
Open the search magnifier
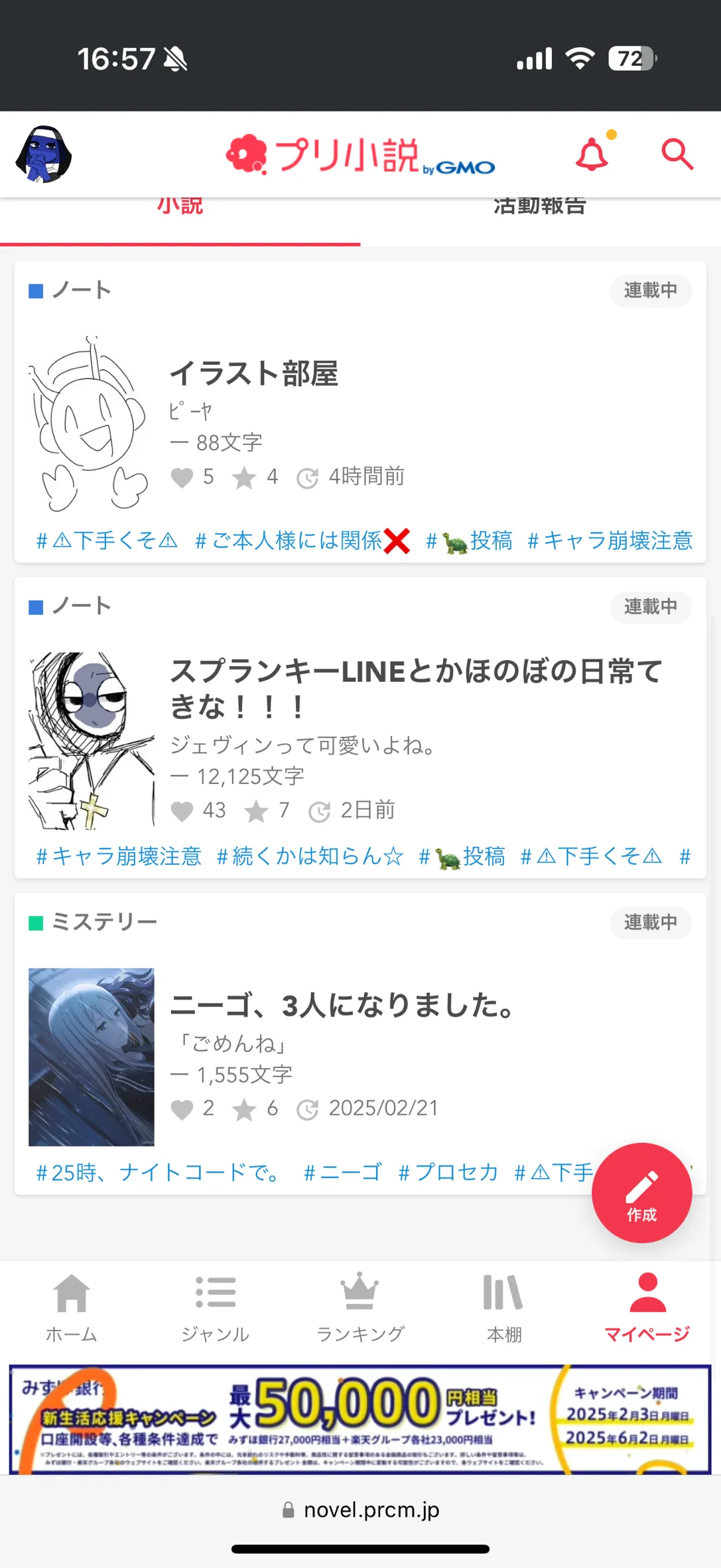pos(677,155)
